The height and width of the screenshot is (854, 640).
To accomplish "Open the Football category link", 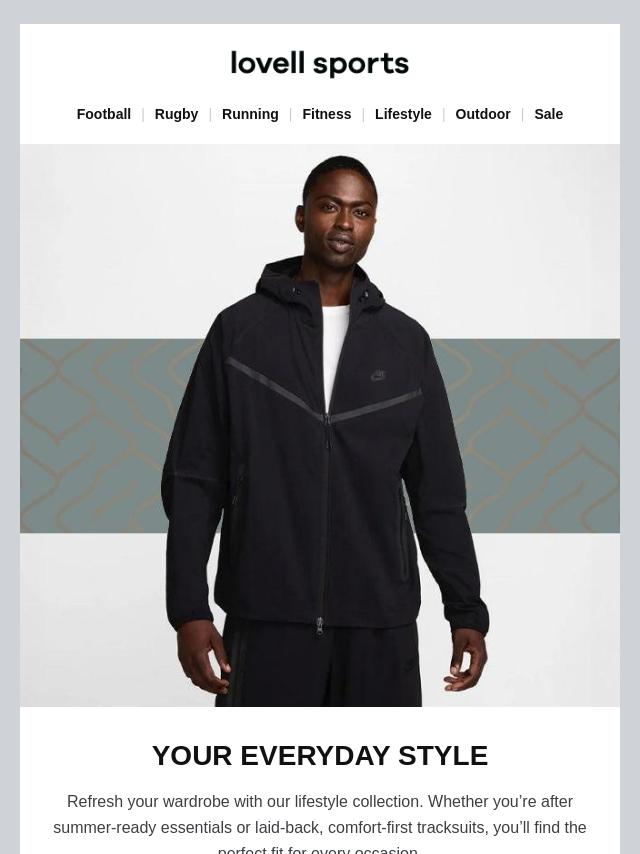I will pos(104,114).
